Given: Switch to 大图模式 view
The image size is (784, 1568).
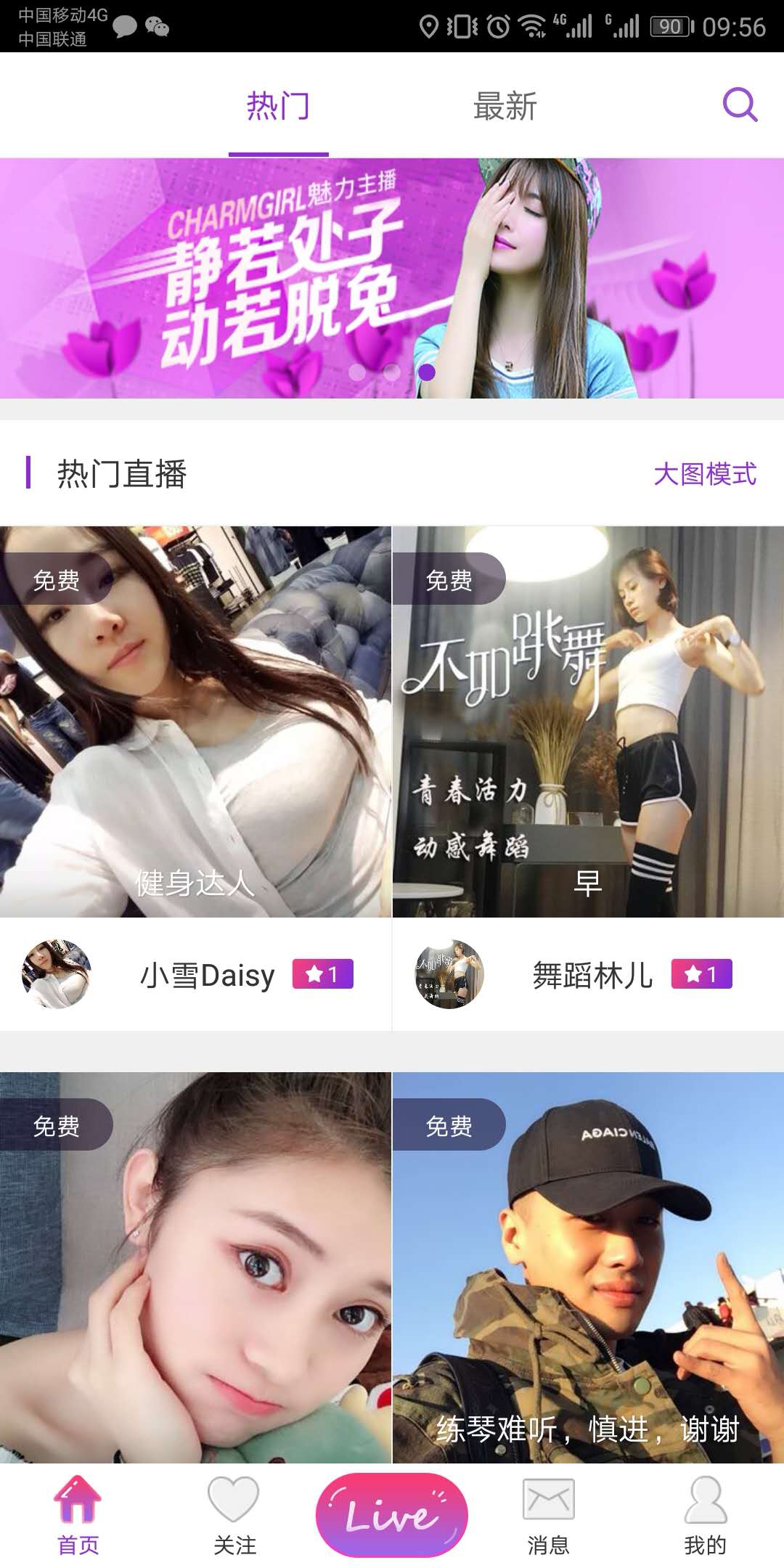Looking at the screenshot, I should 704,474.
